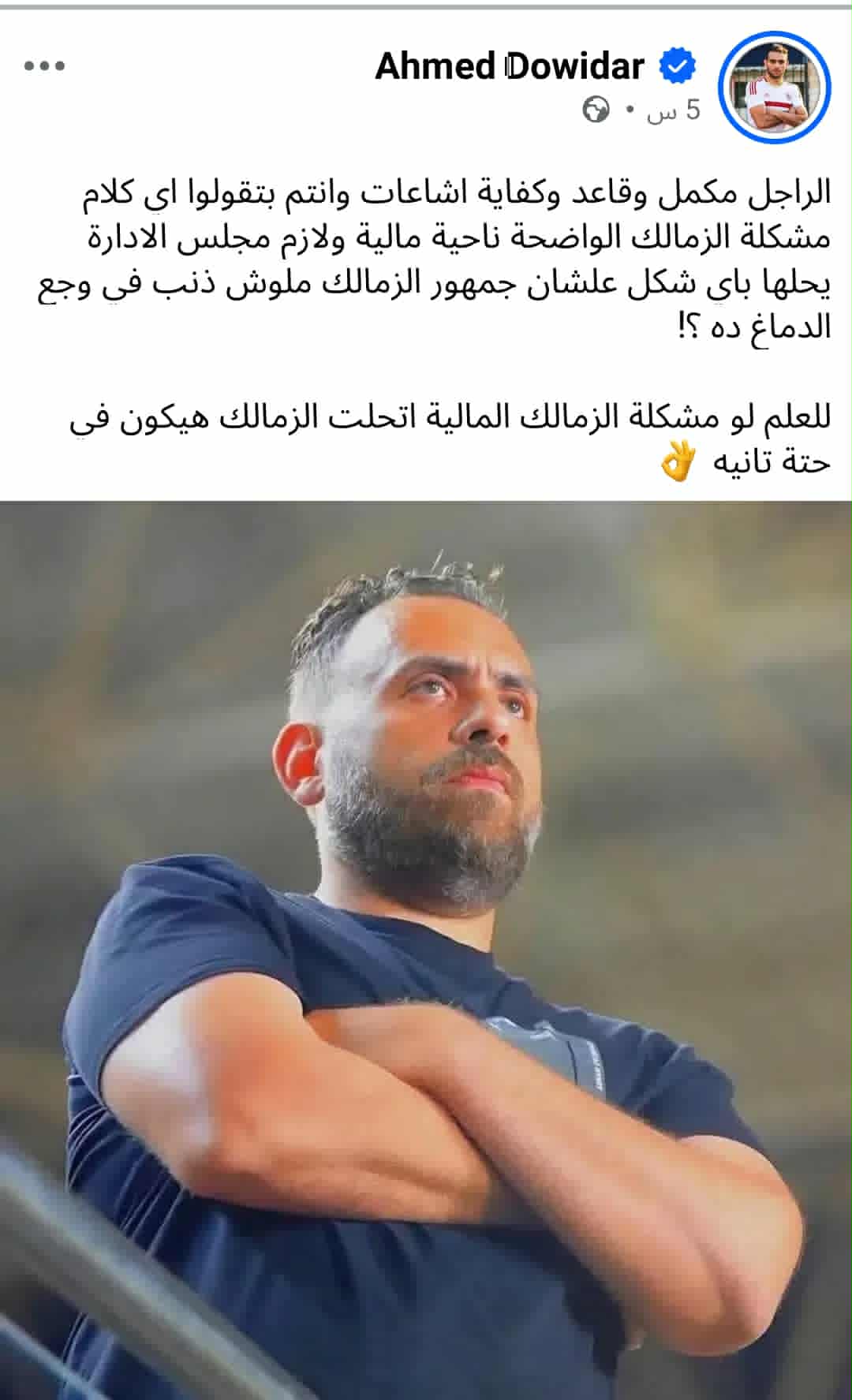Viewport: 852px width, 1400px height.
Task: Open the post's three-dot options menu
Action: (44, 66)
